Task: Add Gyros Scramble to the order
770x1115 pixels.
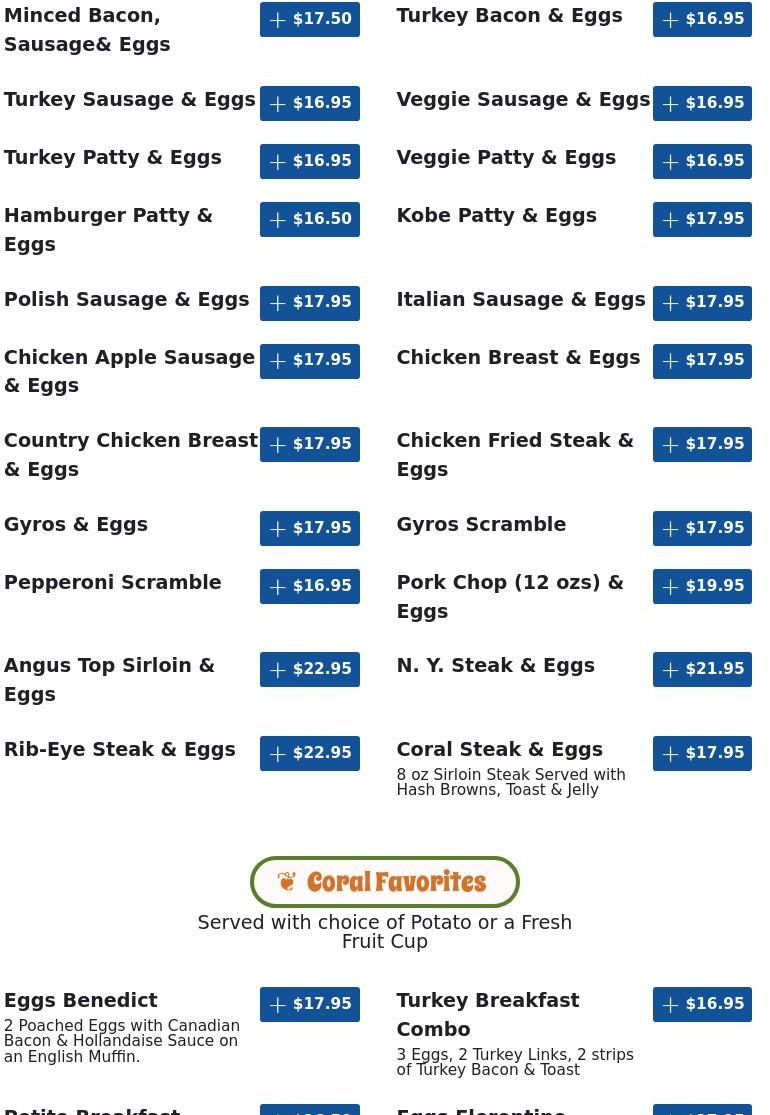Action: coord(702,528)
